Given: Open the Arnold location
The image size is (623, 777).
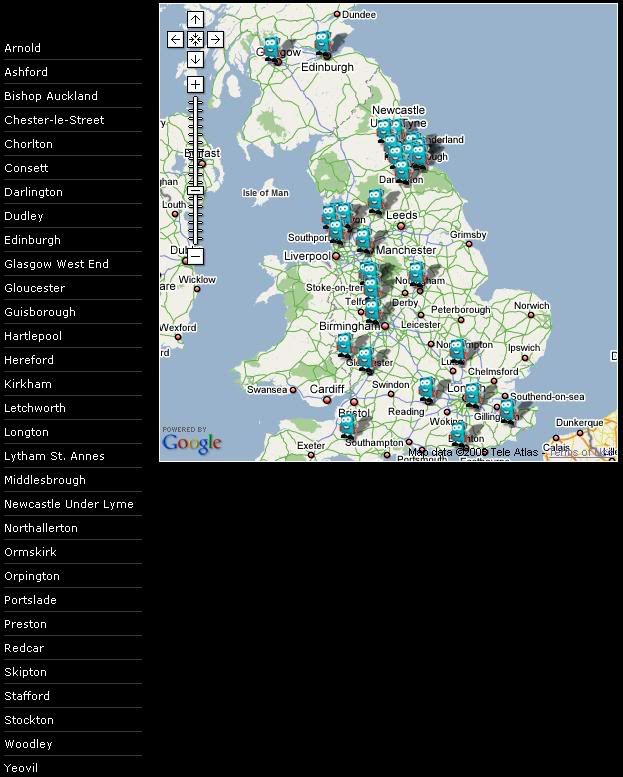Looking at the screenshot, I should [x=23, y=48].
